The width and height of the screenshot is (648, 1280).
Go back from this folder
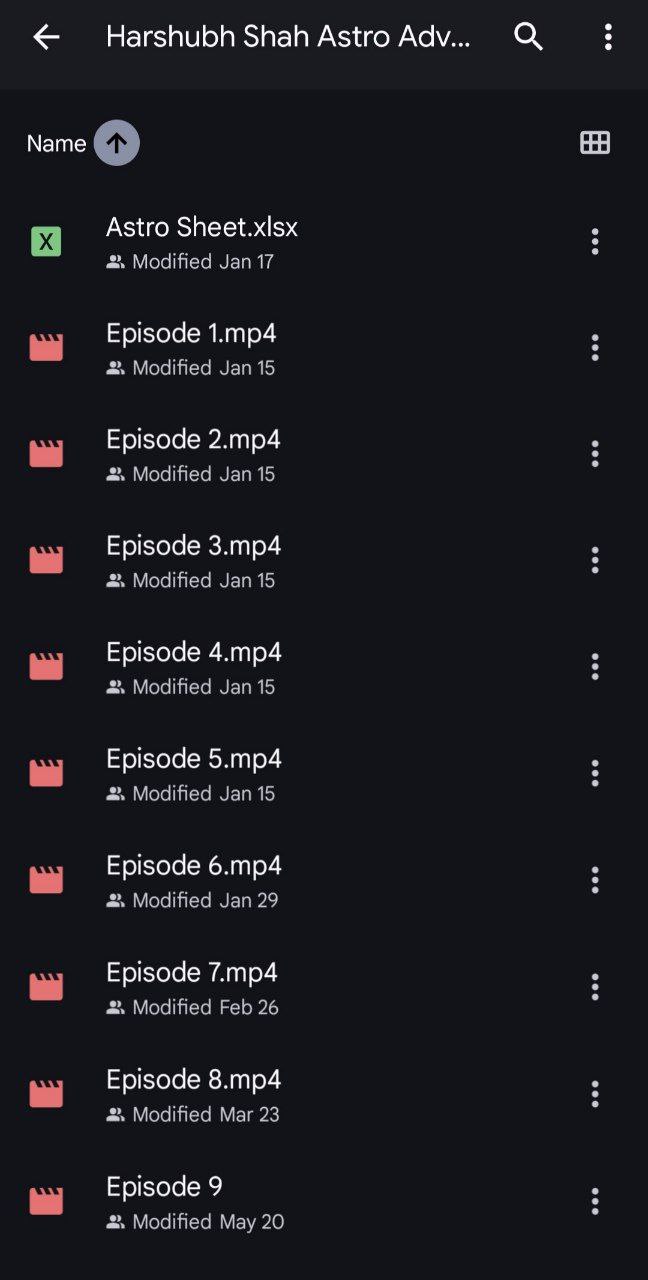(46, 38)
